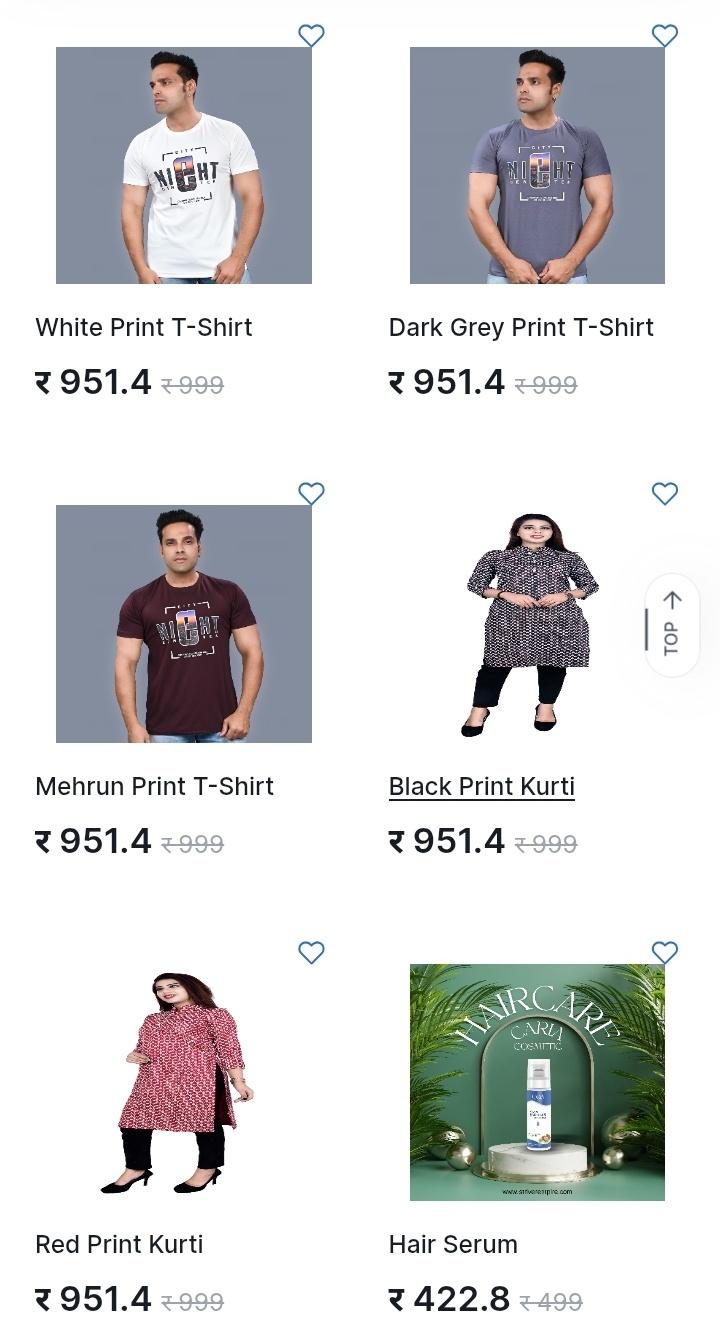The height and width of the screenshot is (1327, 720).
Task: Save Hair Serum to favorites
Action: (665, 953)
